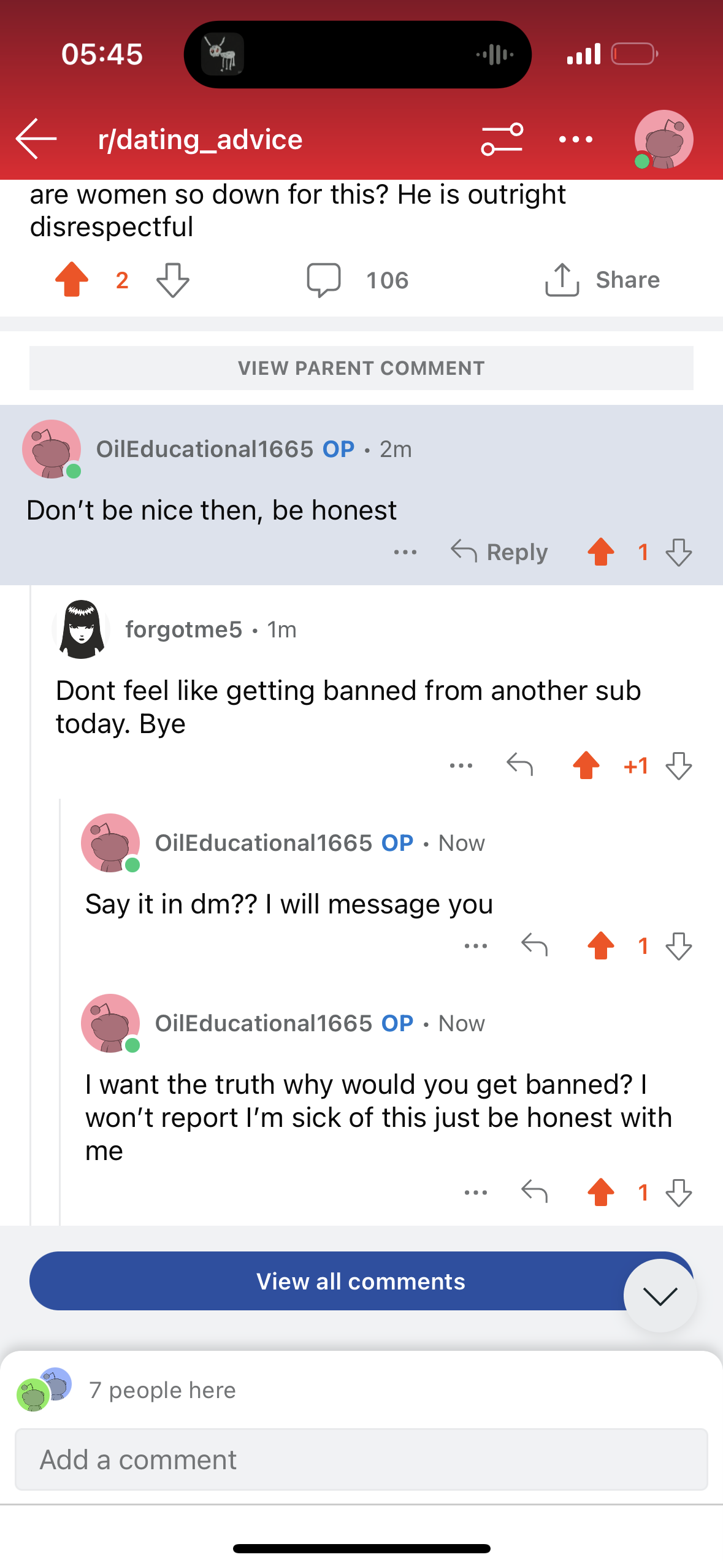Open the comment sort options icon

click(x=502, y=139)
